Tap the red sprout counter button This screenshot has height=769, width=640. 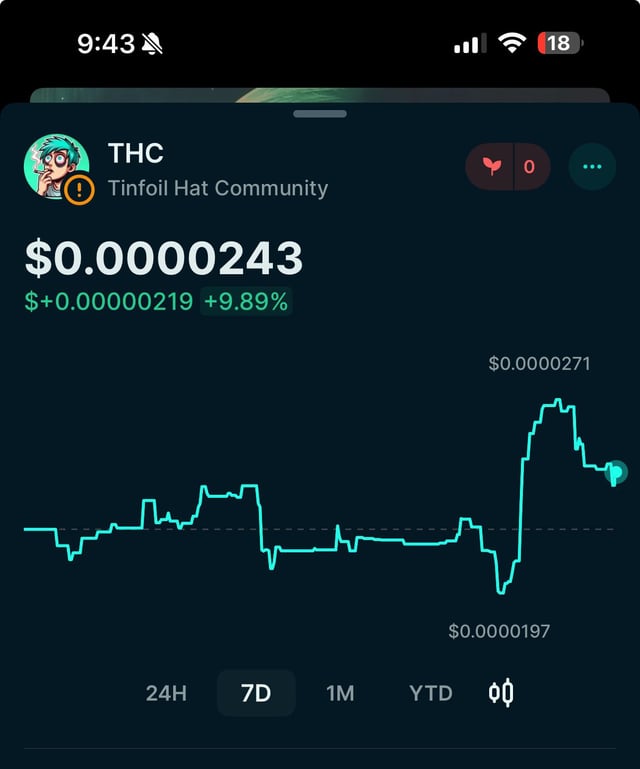pyautogui.click(x=508, y=167)
